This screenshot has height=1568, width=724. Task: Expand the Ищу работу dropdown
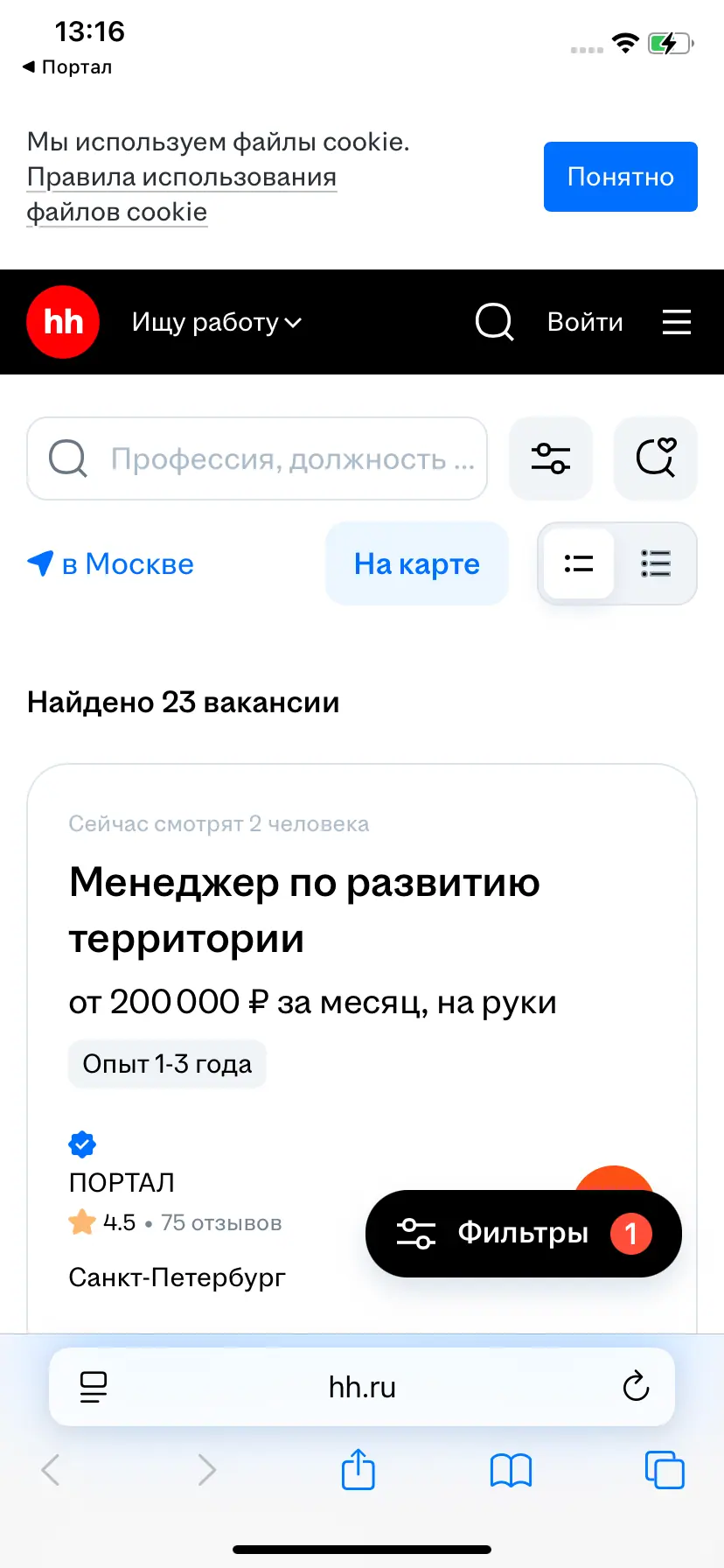pos(216,322)
